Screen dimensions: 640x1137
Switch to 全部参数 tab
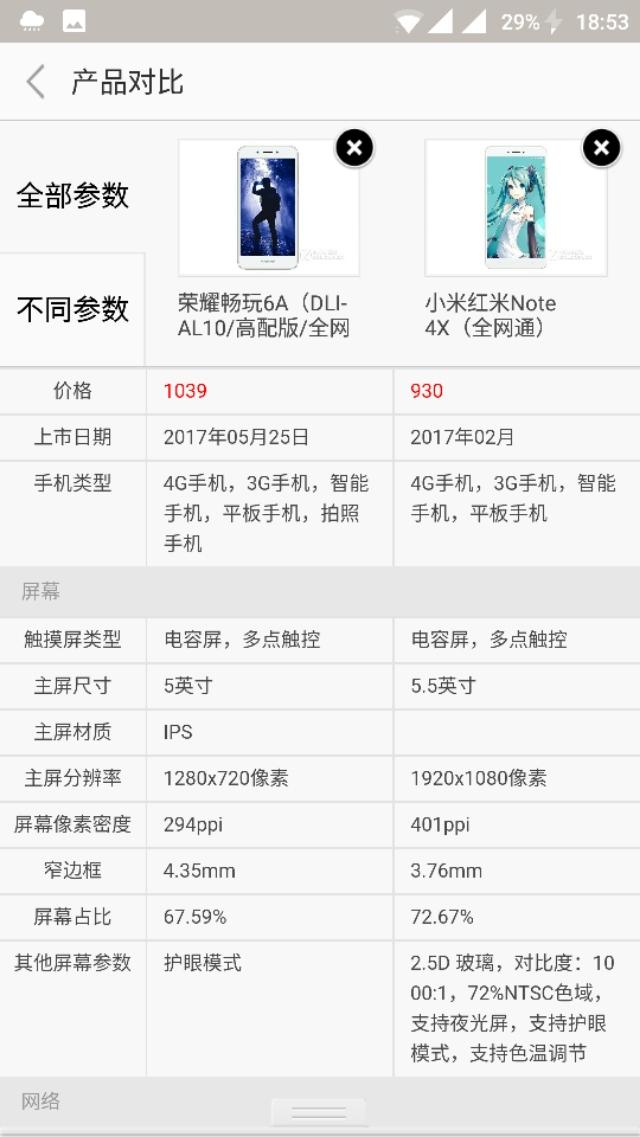(x=72, y=195)
